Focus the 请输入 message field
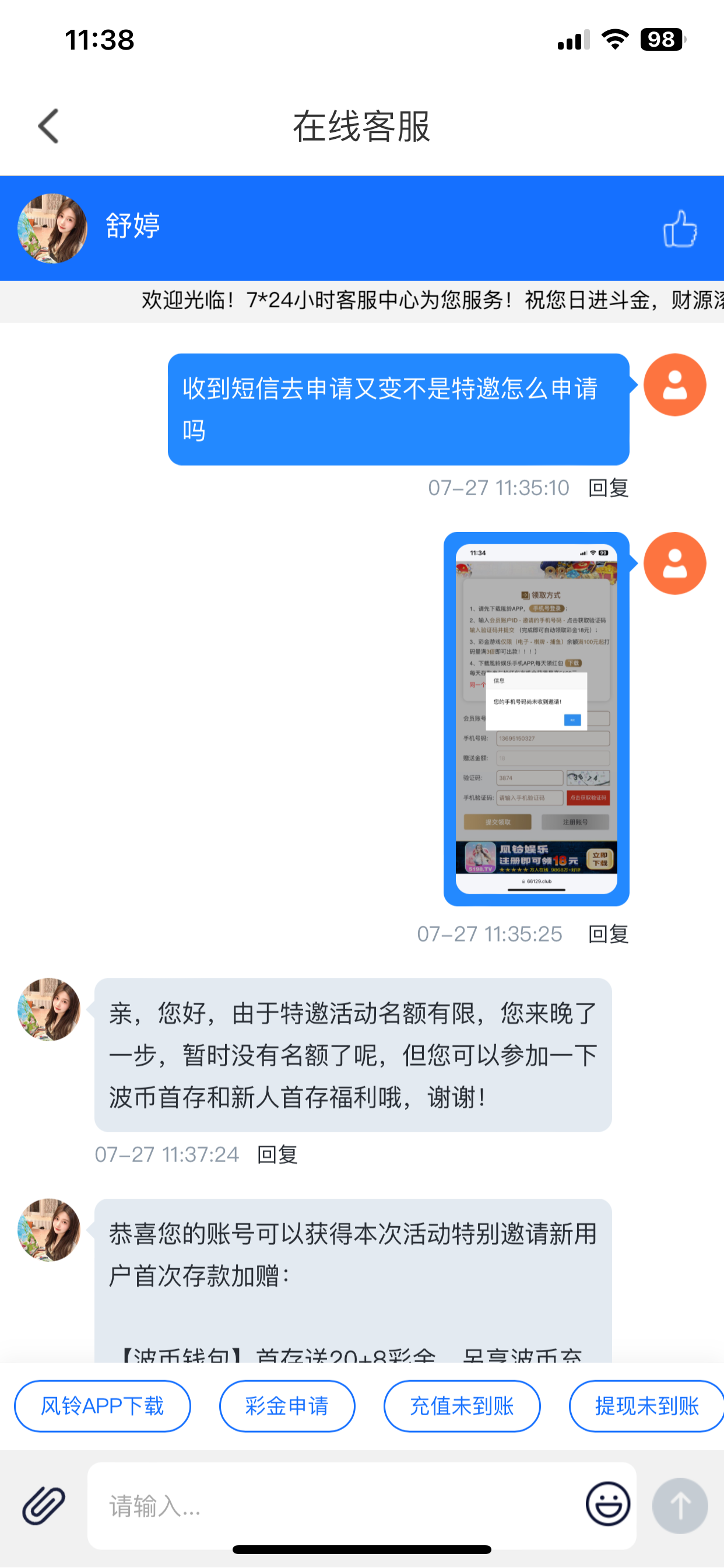 point(335,1506)
